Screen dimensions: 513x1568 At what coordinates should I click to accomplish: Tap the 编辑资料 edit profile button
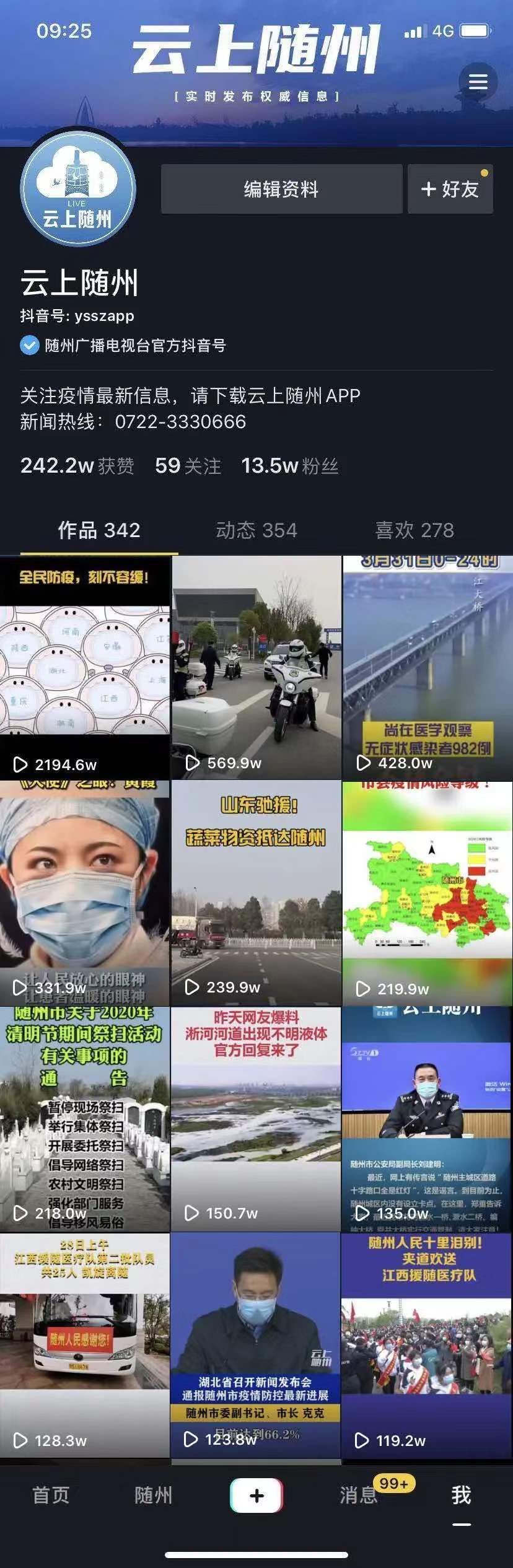281,190
